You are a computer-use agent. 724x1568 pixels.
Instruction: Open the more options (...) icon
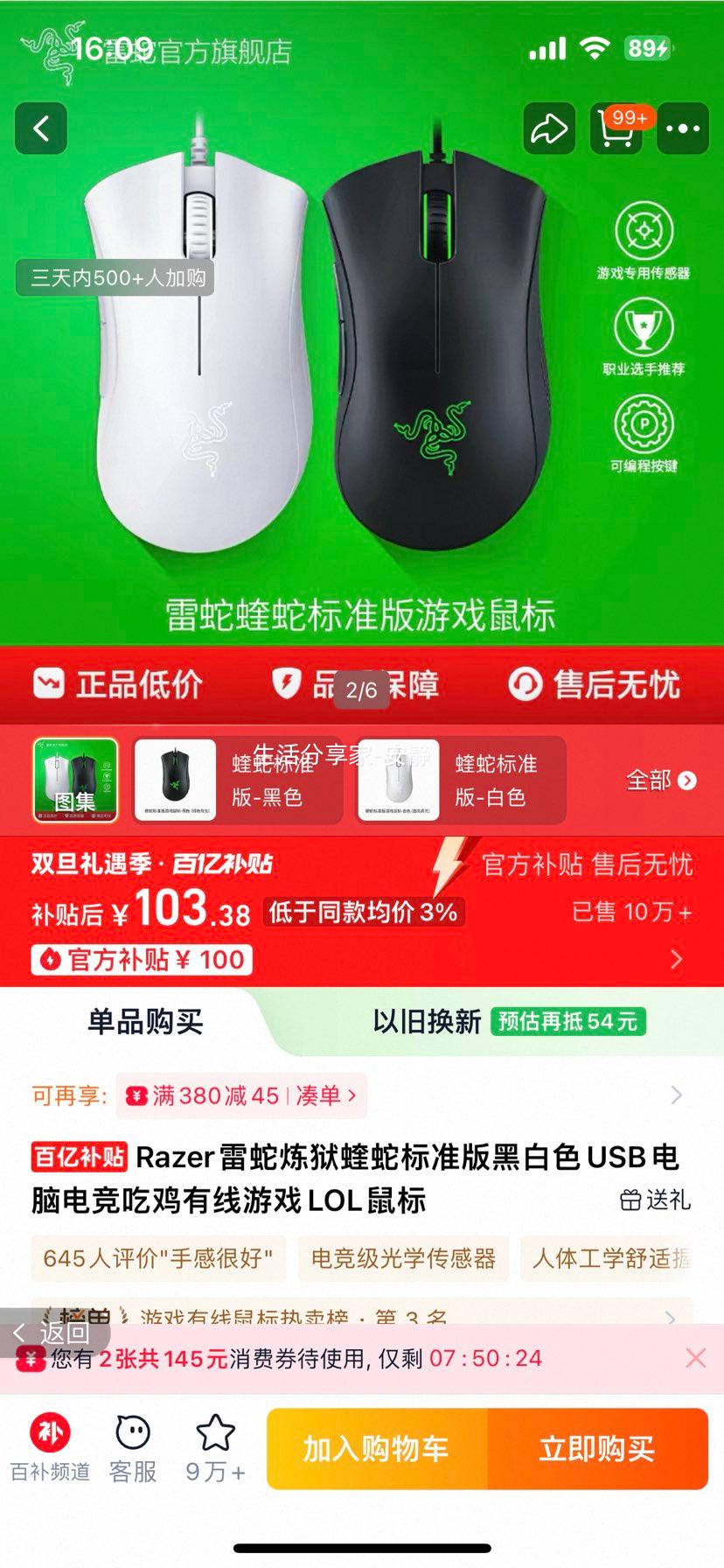point(682,128)
